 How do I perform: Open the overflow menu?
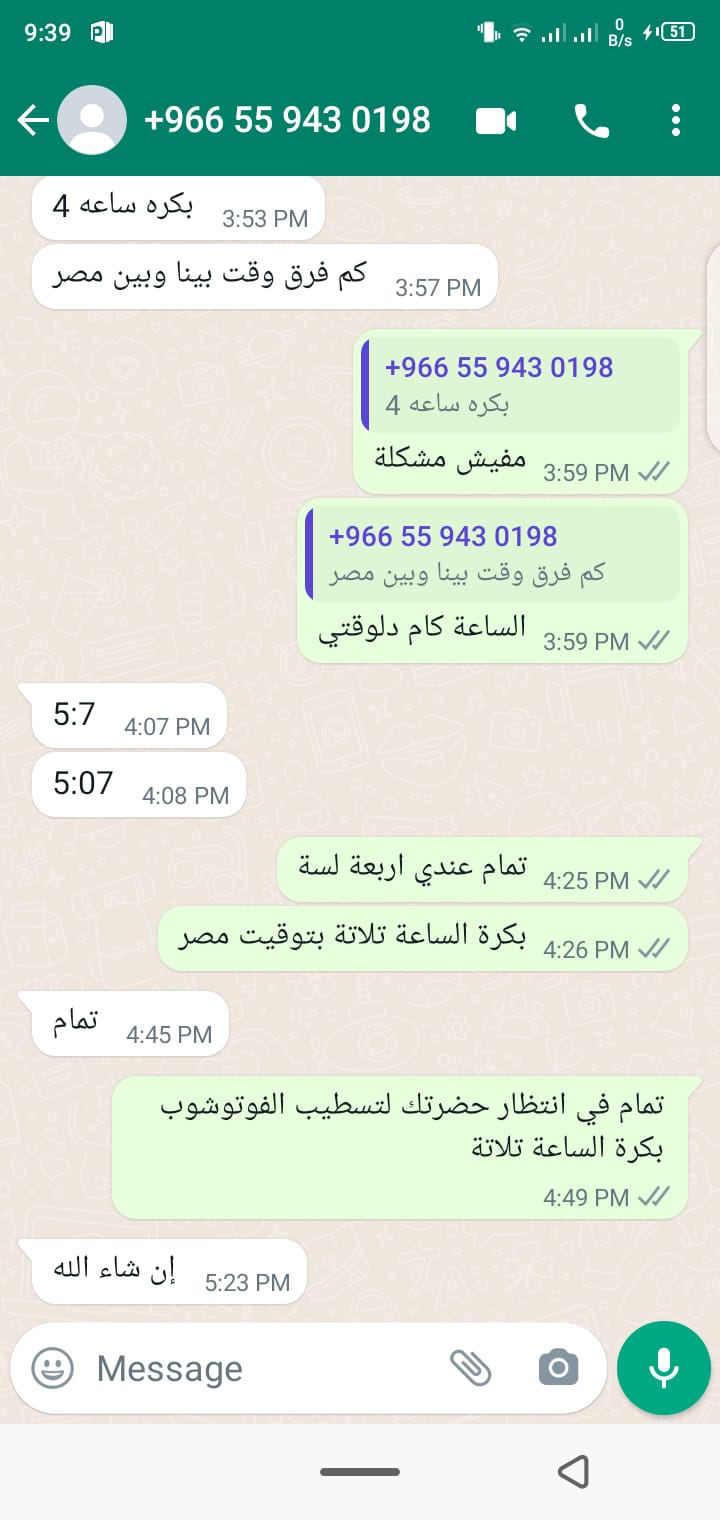coord(676,121)
